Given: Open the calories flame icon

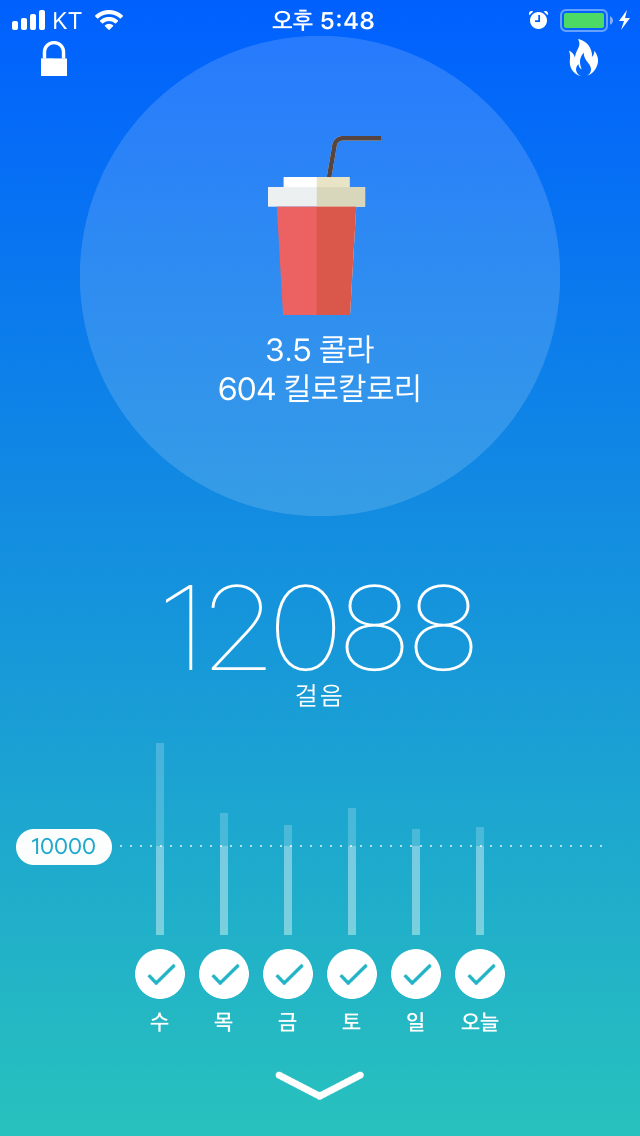Looking at the screenshot, I should click(583, 58).
